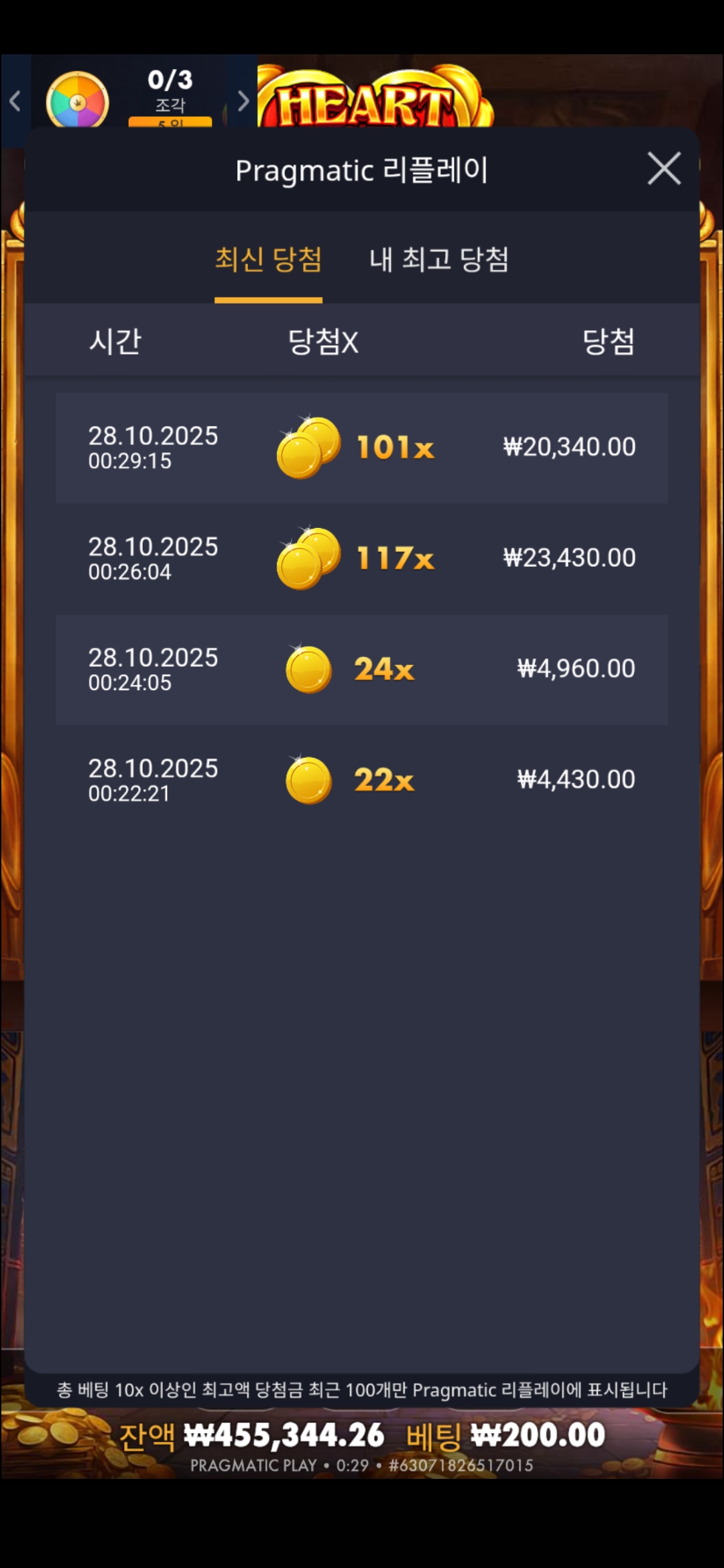View the 24x win replay at 00:24:05

click(362, 669)
